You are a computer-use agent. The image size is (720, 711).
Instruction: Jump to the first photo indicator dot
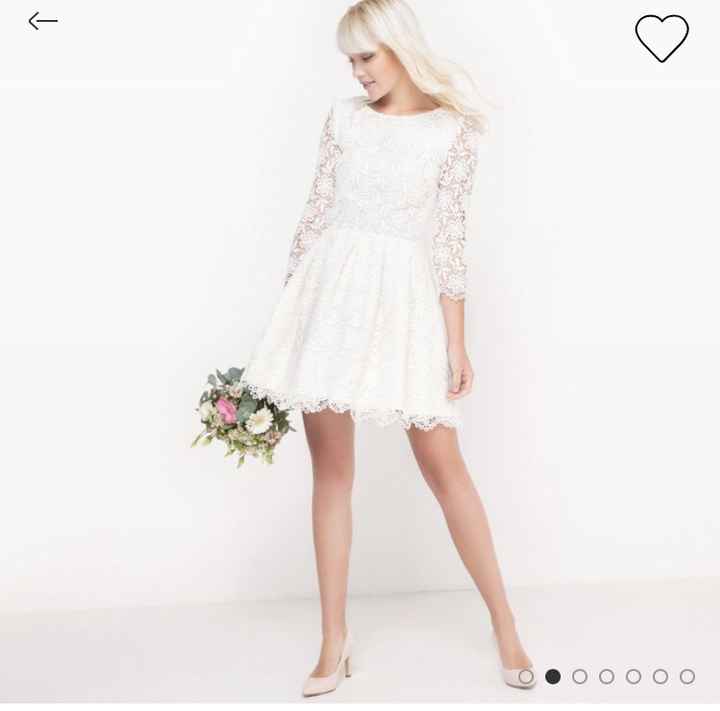526,677
